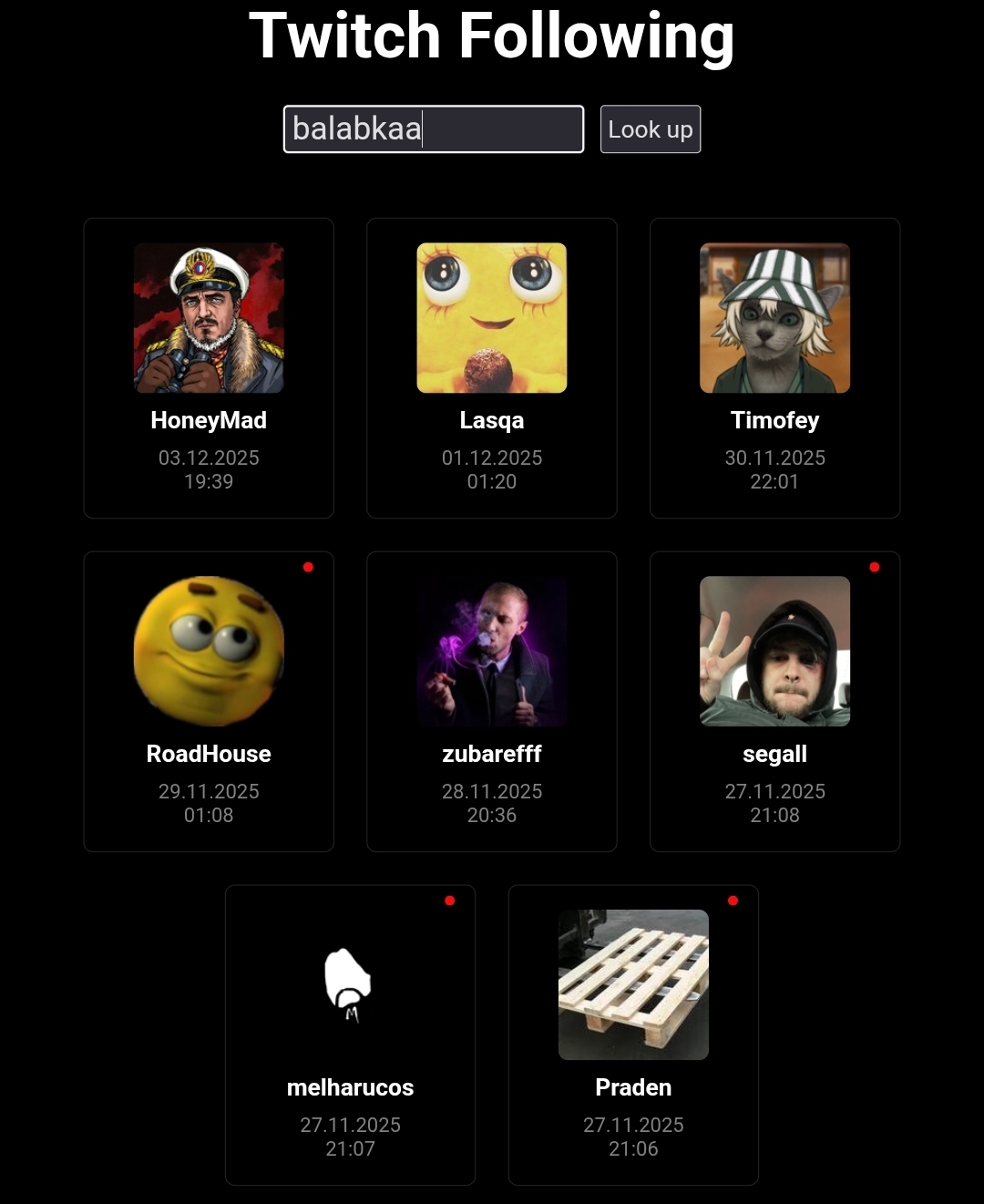Open the HoneyMad channel card
The width and height of the screenshot is (984, 1204).
[x=209, y=368]
